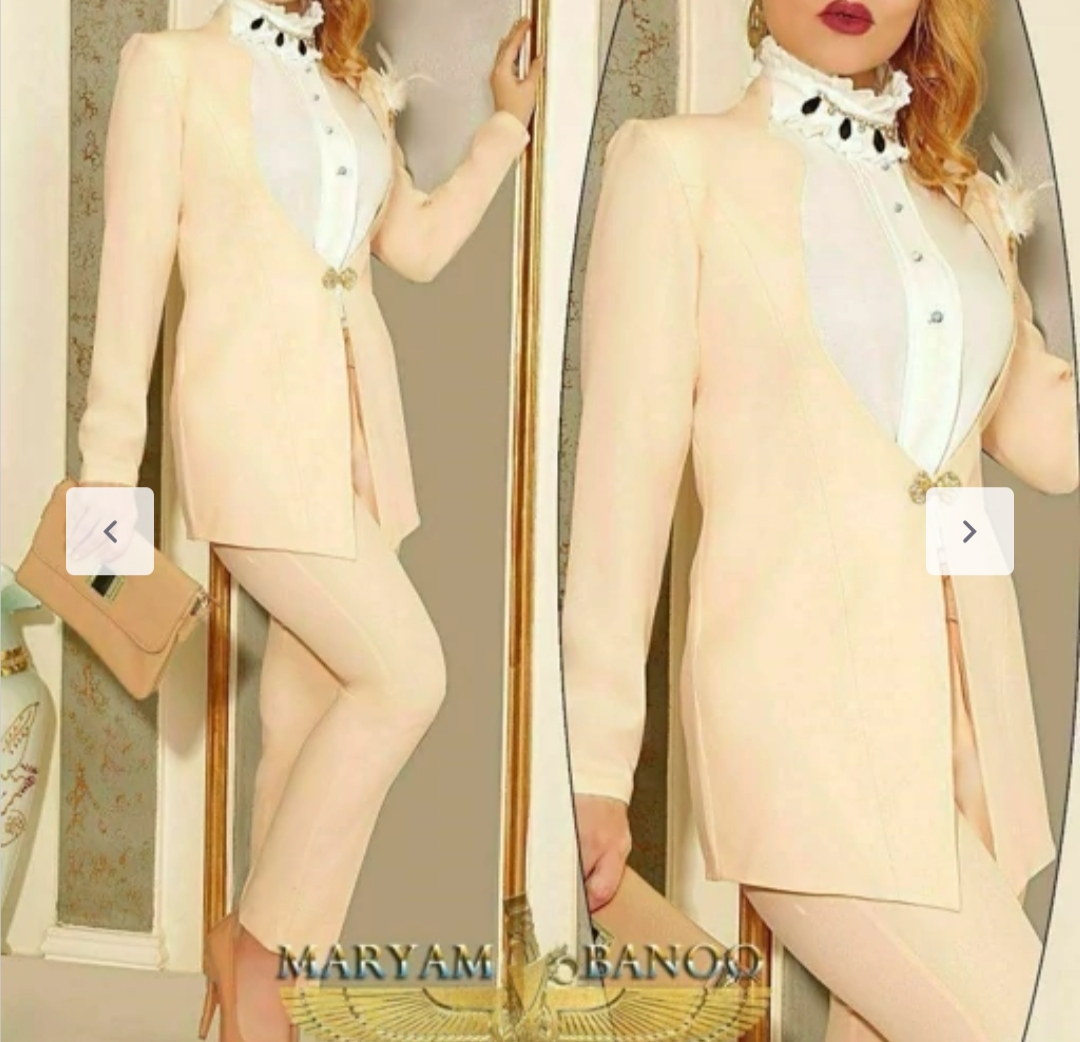Viewport: 1080px width, 1042px height.
Task: Go to the previous image
Action: [x=110, y=531]
